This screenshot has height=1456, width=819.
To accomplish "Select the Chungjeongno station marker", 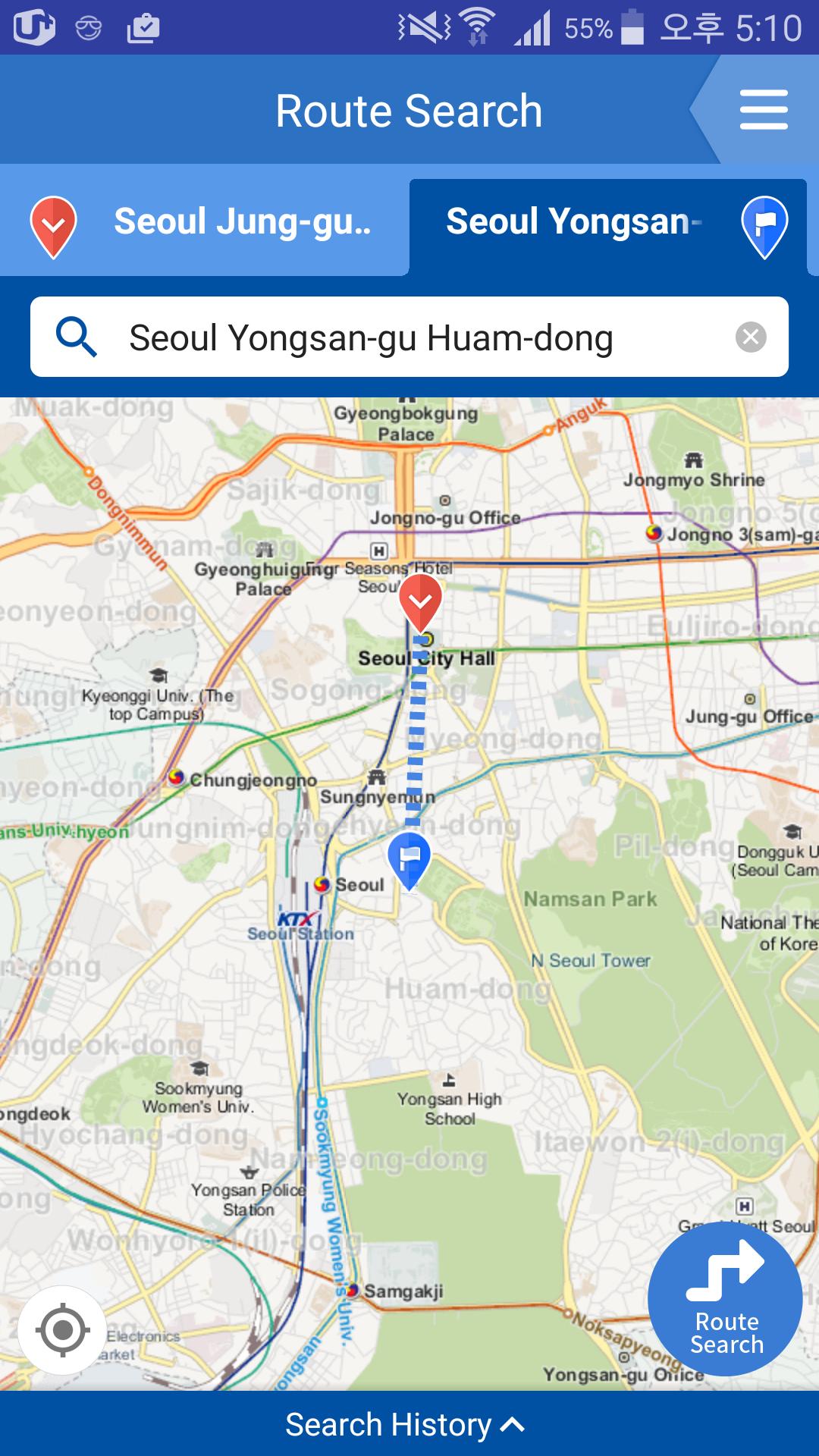I will coord(178,777).
